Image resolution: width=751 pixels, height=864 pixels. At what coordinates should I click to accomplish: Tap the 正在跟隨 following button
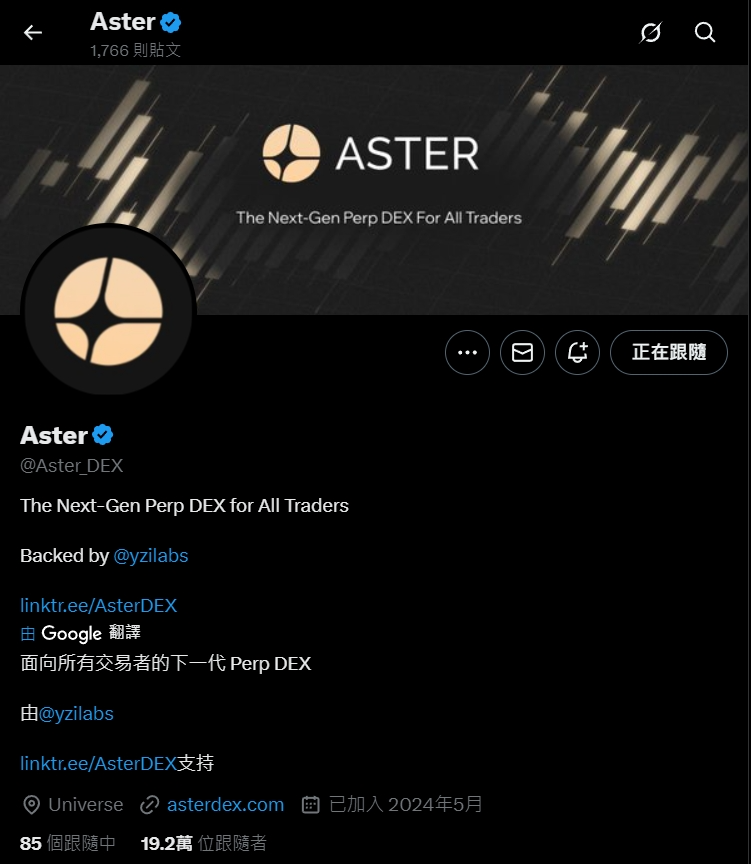point(668,353)
